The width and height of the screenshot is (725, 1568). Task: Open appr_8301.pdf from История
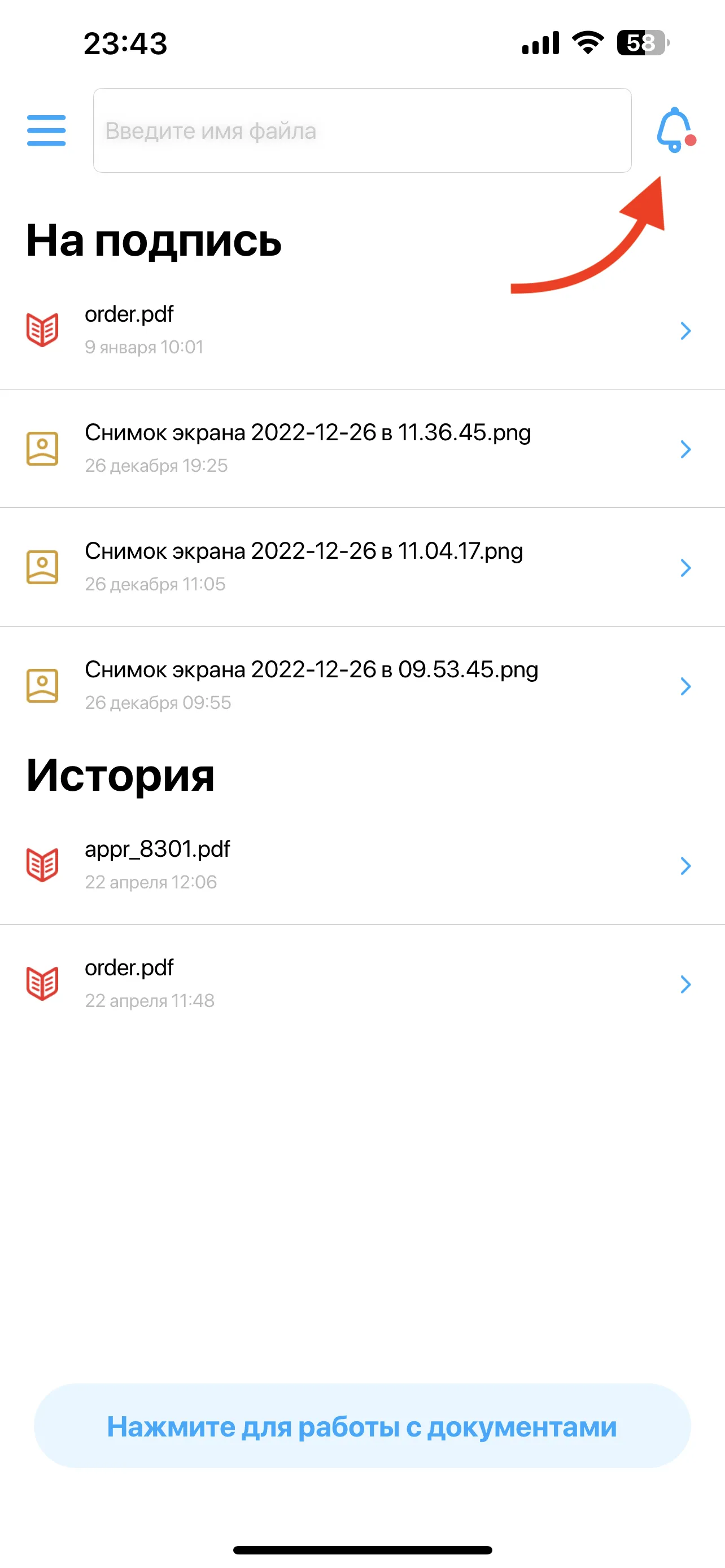click(362, 866)
